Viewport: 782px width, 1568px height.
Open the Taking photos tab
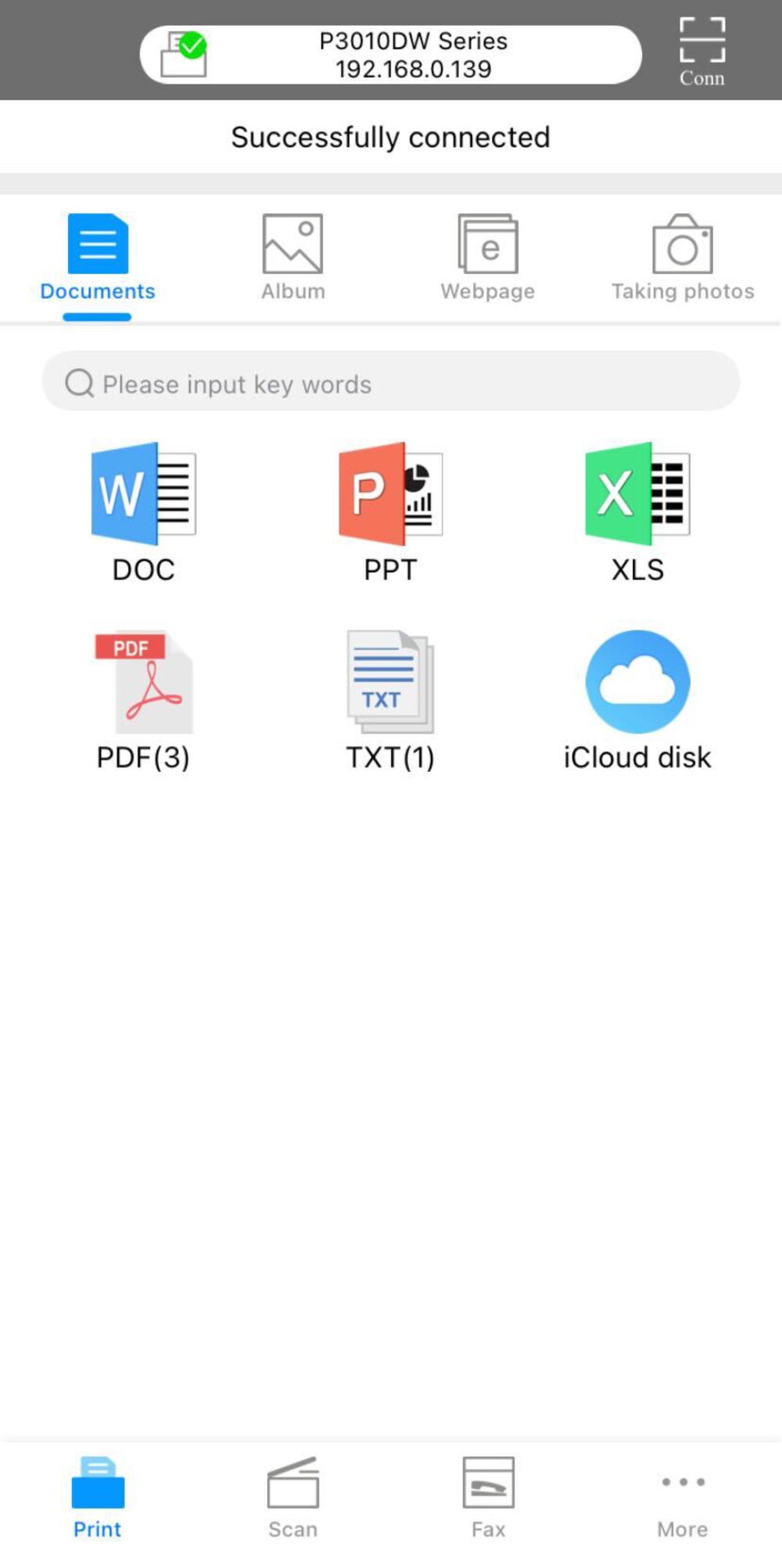pos(682,258)
